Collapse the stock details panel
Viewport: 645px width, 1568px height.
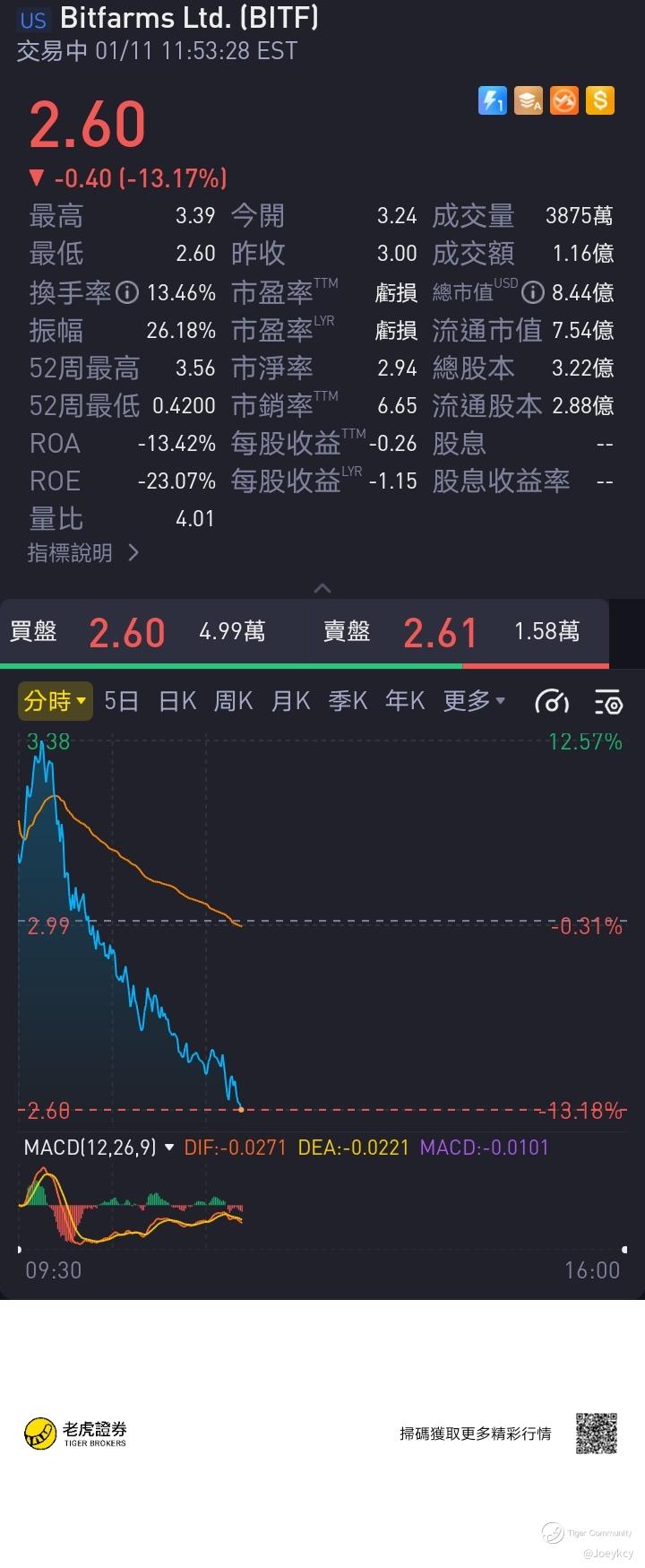click(322, 588)
